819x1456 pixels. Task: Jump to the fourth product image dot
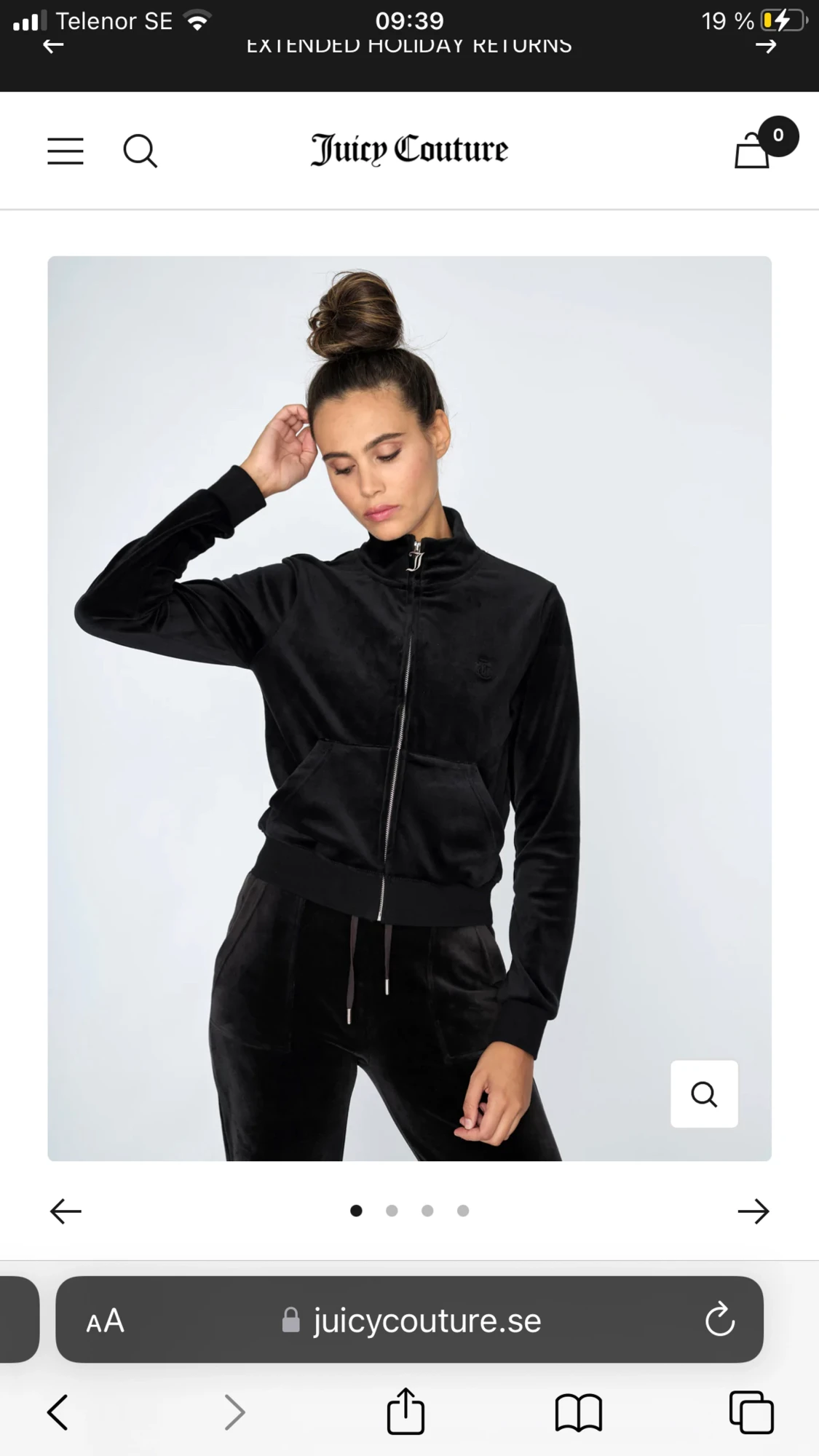coord(463,1211)
